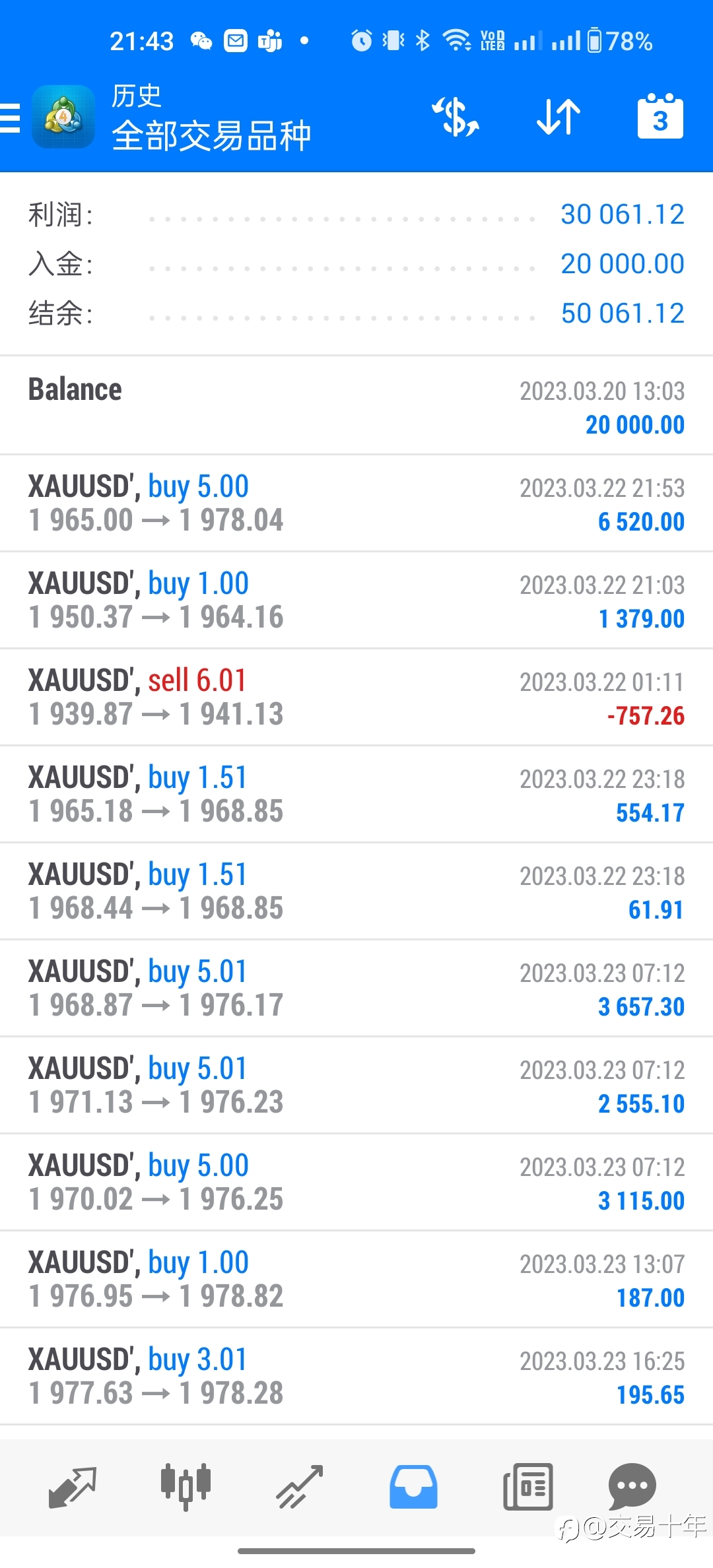Open the calendar date range picker
713x1568 pixels.
coord(660,117)
